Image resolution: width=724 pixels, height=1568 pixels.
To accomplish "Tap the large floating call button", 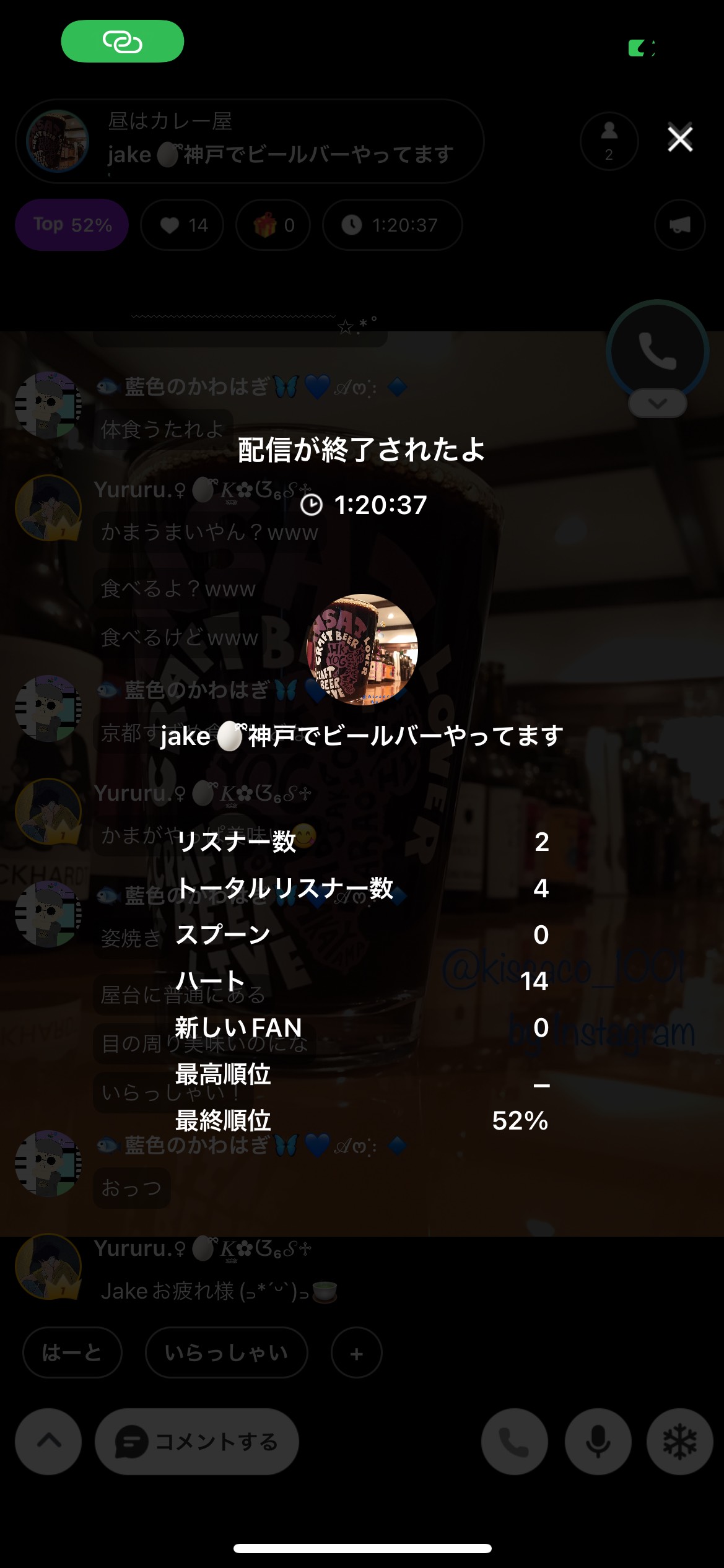I will (657, 351).
